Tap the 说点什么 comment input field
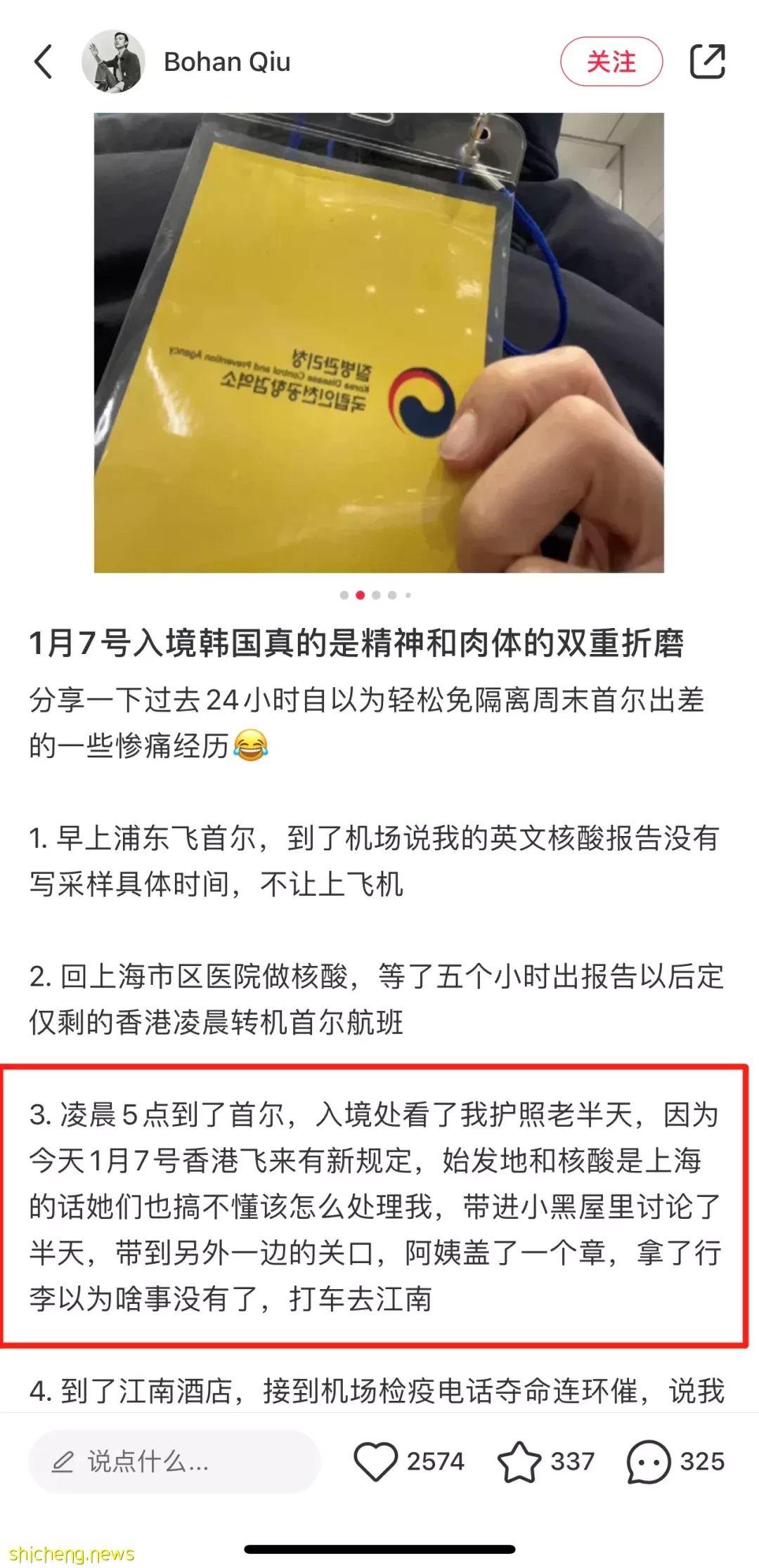759x1568 pixels. pyautogui.click(x=174, y=1462)
